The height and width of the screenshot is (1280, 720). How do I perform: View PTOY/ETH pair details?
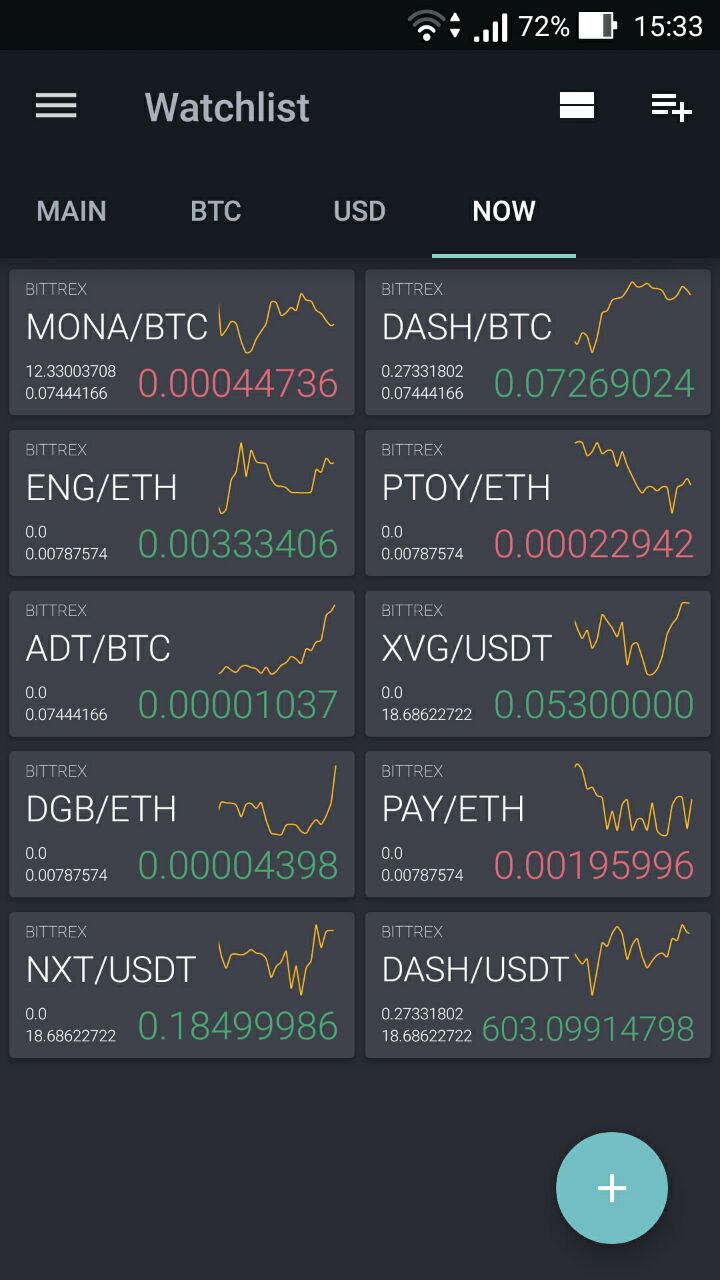click(538, 503)
